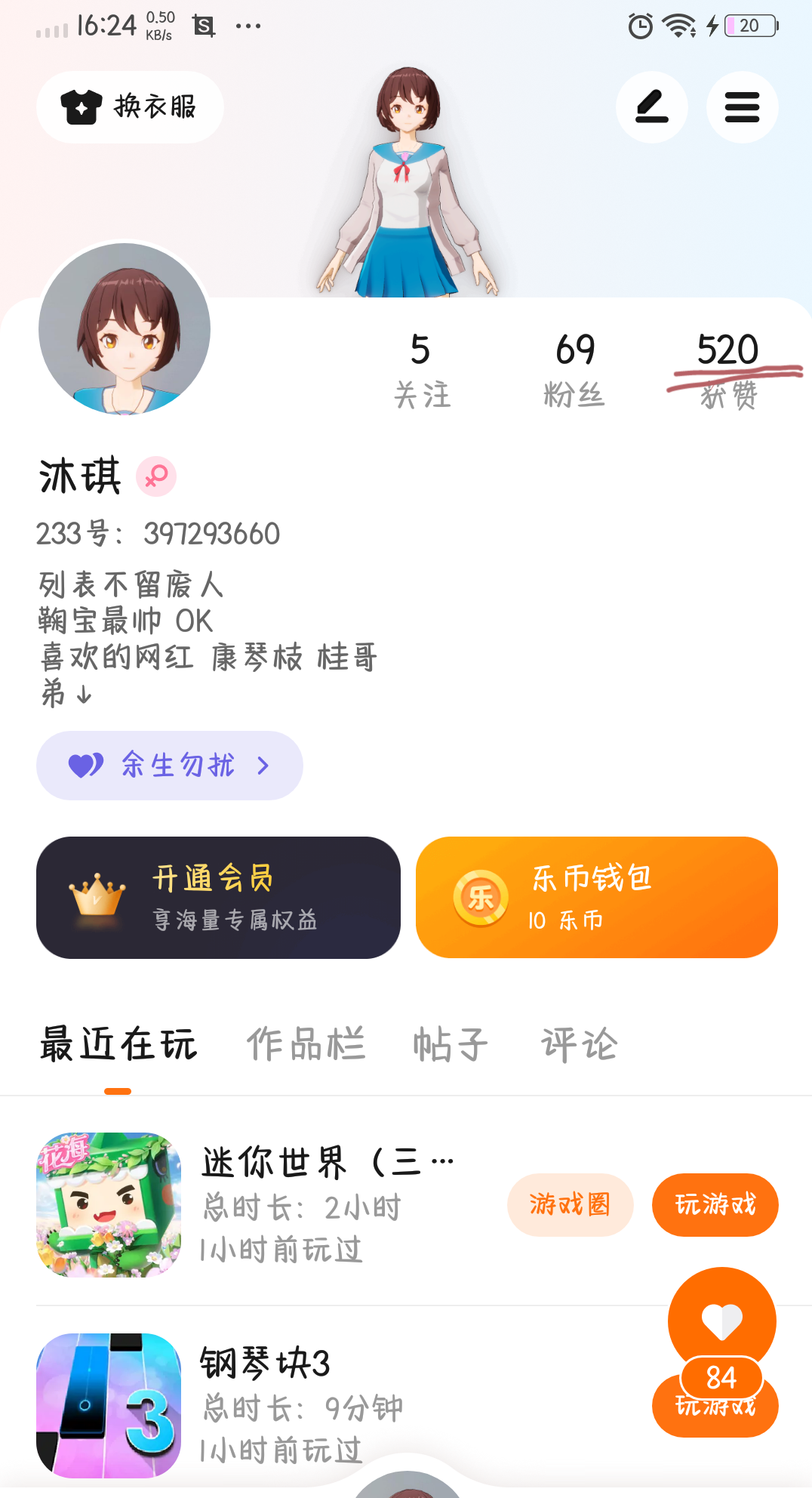Viewport: 812px width, 1498px height.
Task: Switch to the 作品栏 tab
Action: pyautogui.click(x=306, y=1045)
